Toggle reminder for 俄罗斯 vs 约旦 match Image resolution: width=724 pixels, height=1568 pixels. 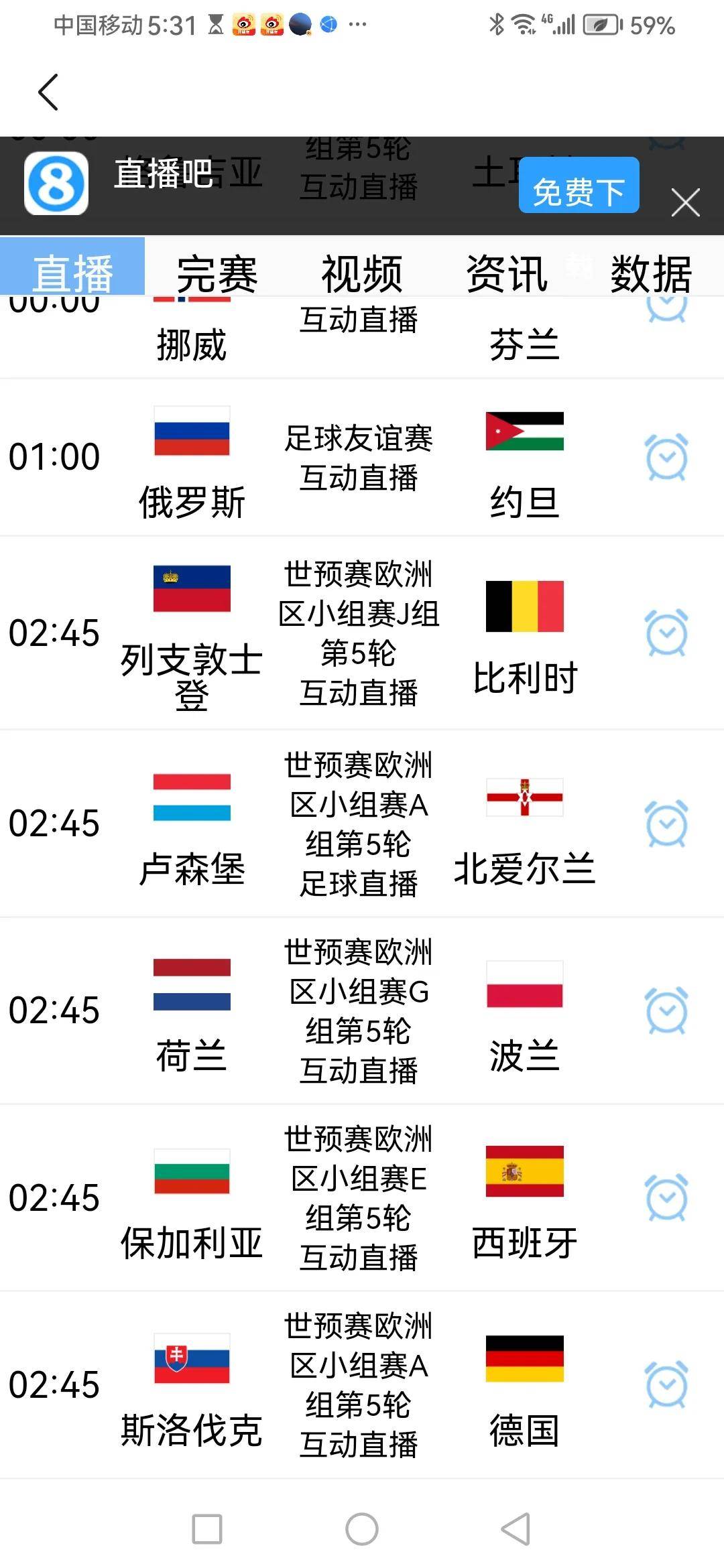[666, 456]
